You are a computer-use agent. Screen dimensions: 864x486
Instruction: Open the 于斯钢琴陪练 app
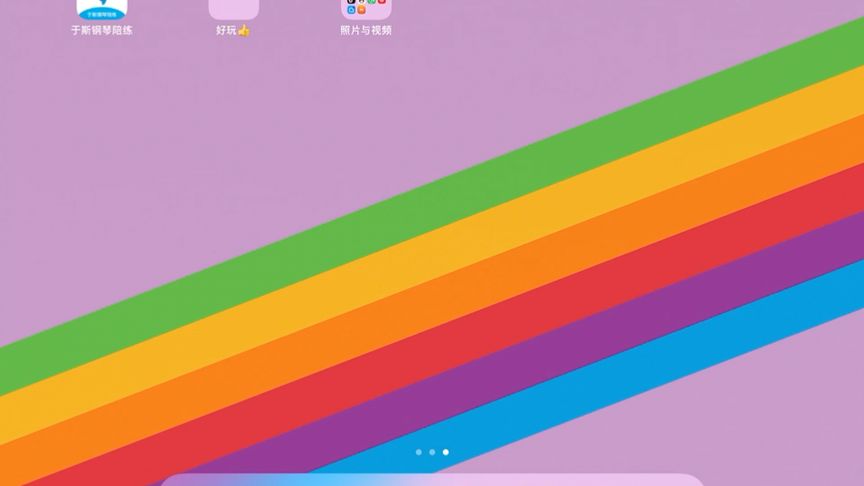click(102, 10)
